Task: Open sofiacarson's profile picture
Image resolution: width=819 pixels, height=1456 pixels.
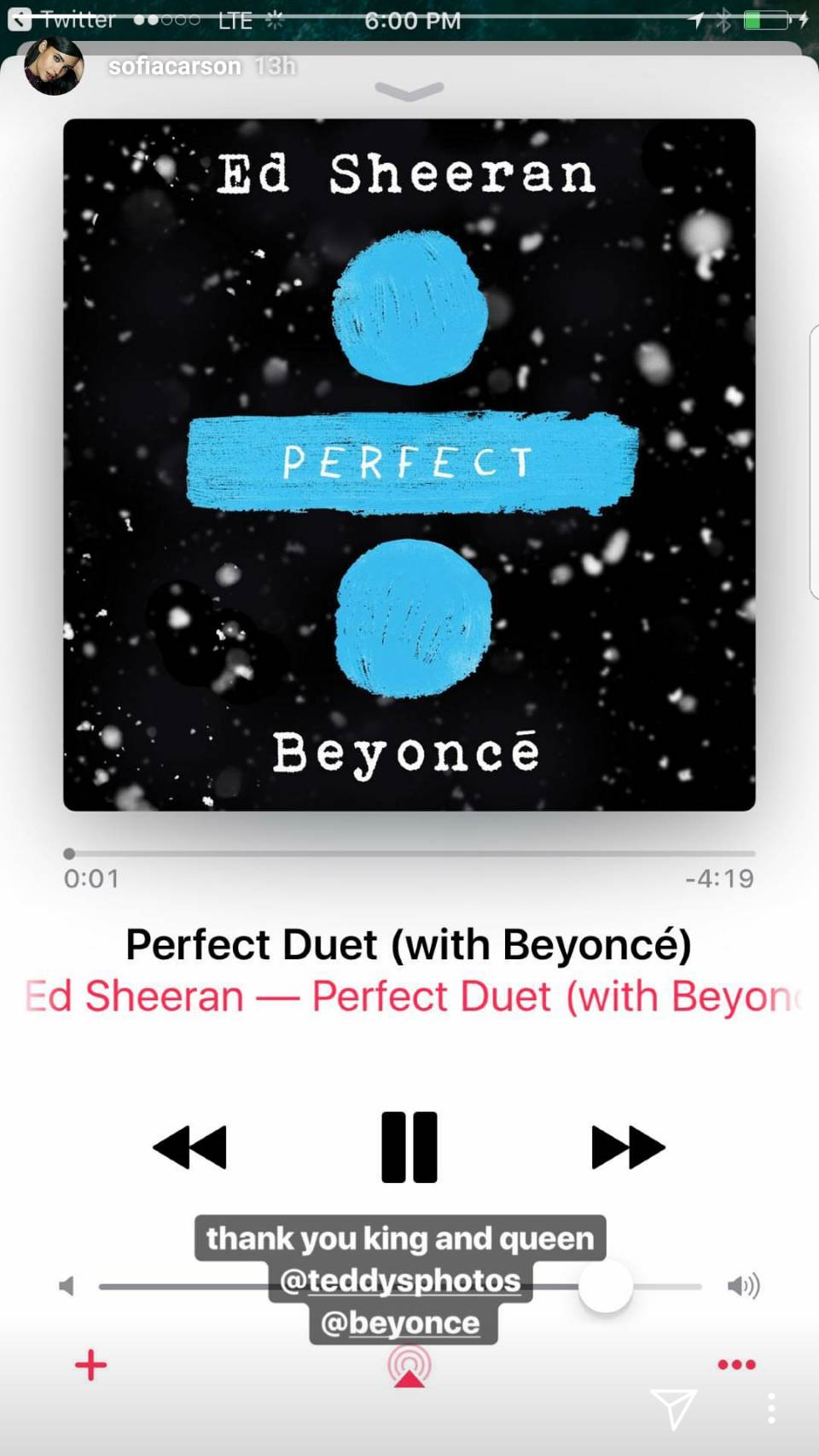Action: point(54,66)
